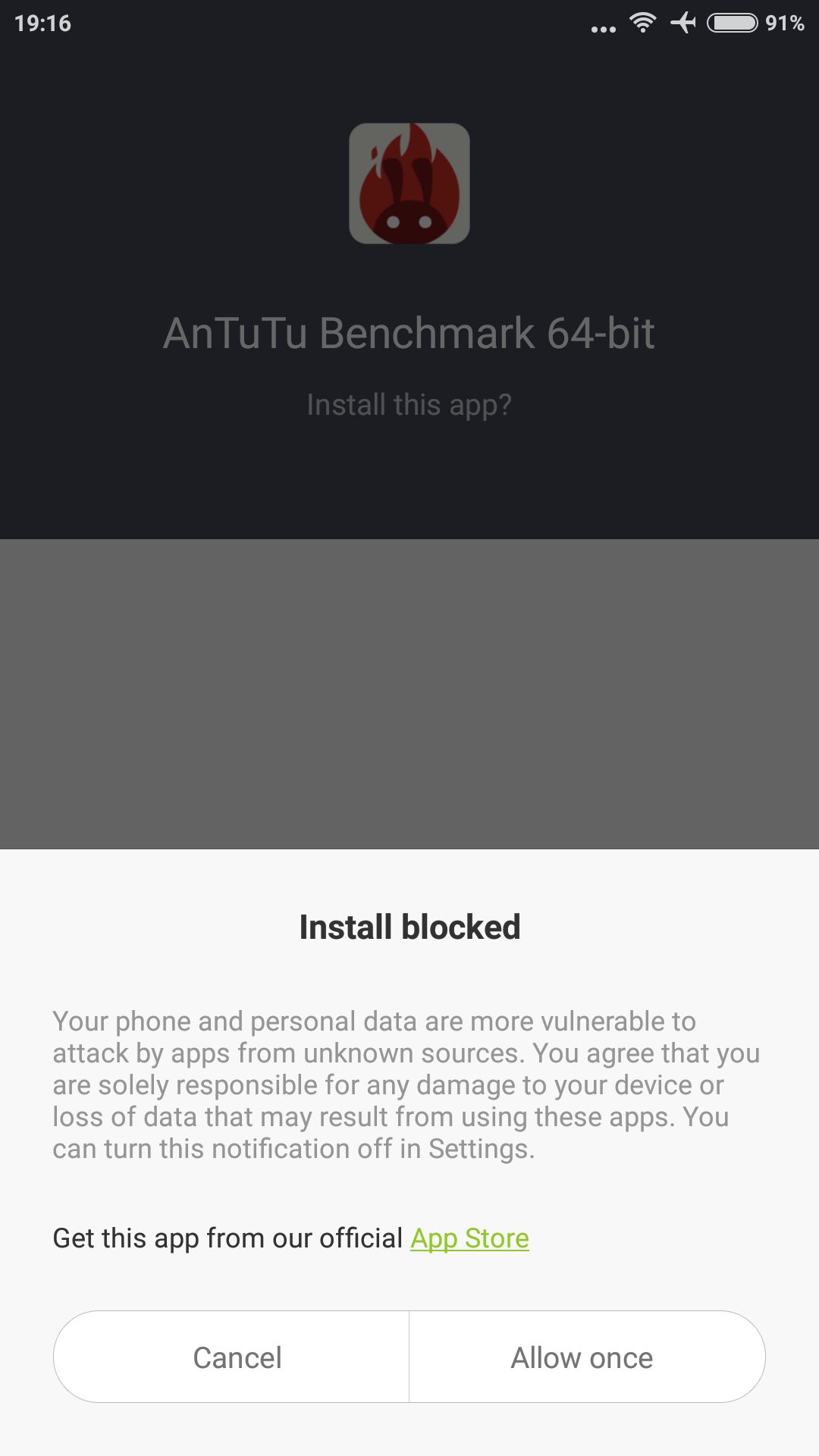Image resolution: width=819 pixels, height=1456 pixels.
Task: Open the official App Store link
Action: click(469, 1238)
